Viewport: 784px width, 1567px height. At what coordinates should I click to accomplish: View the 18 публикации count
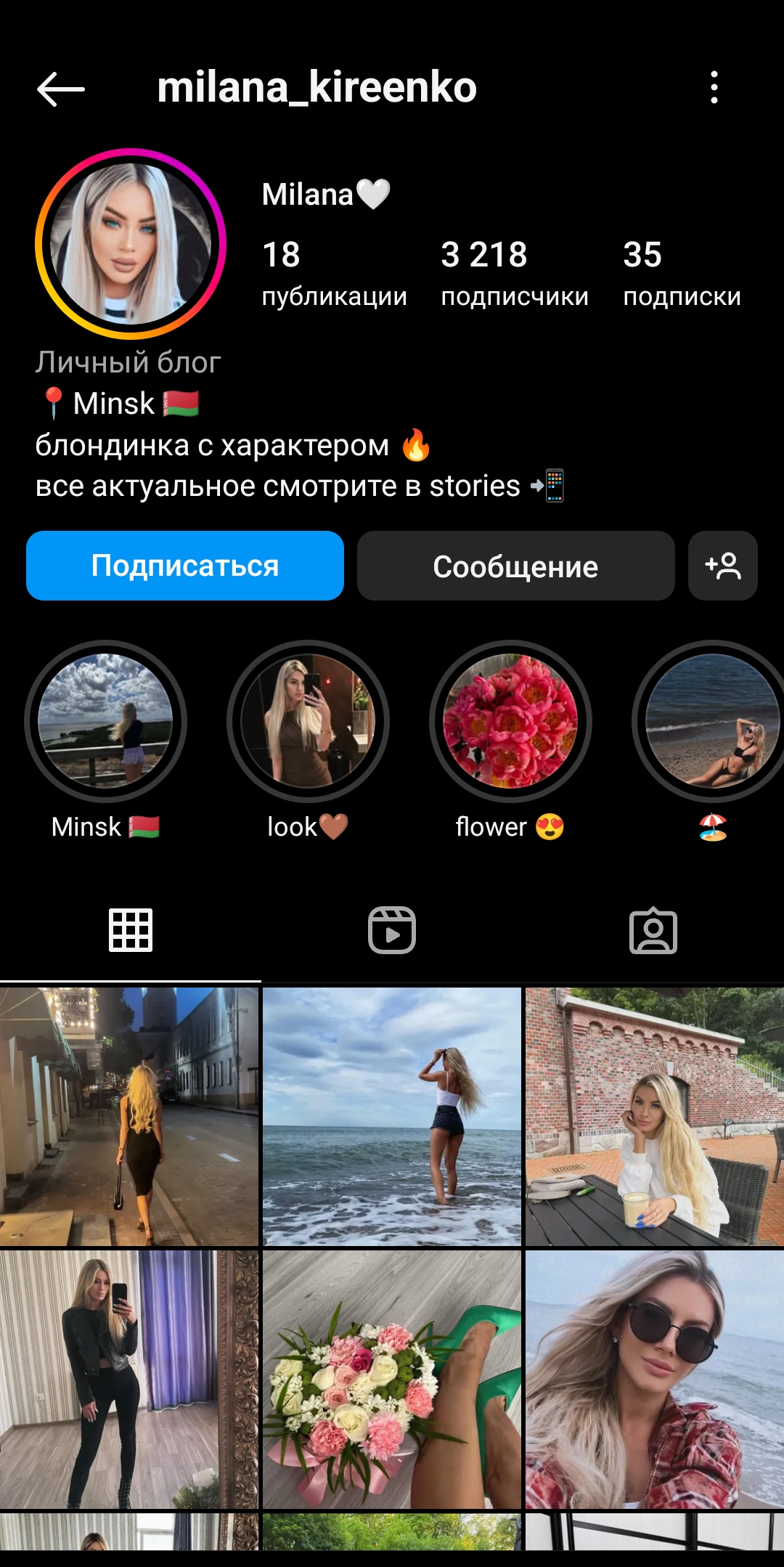pos(335,272)
